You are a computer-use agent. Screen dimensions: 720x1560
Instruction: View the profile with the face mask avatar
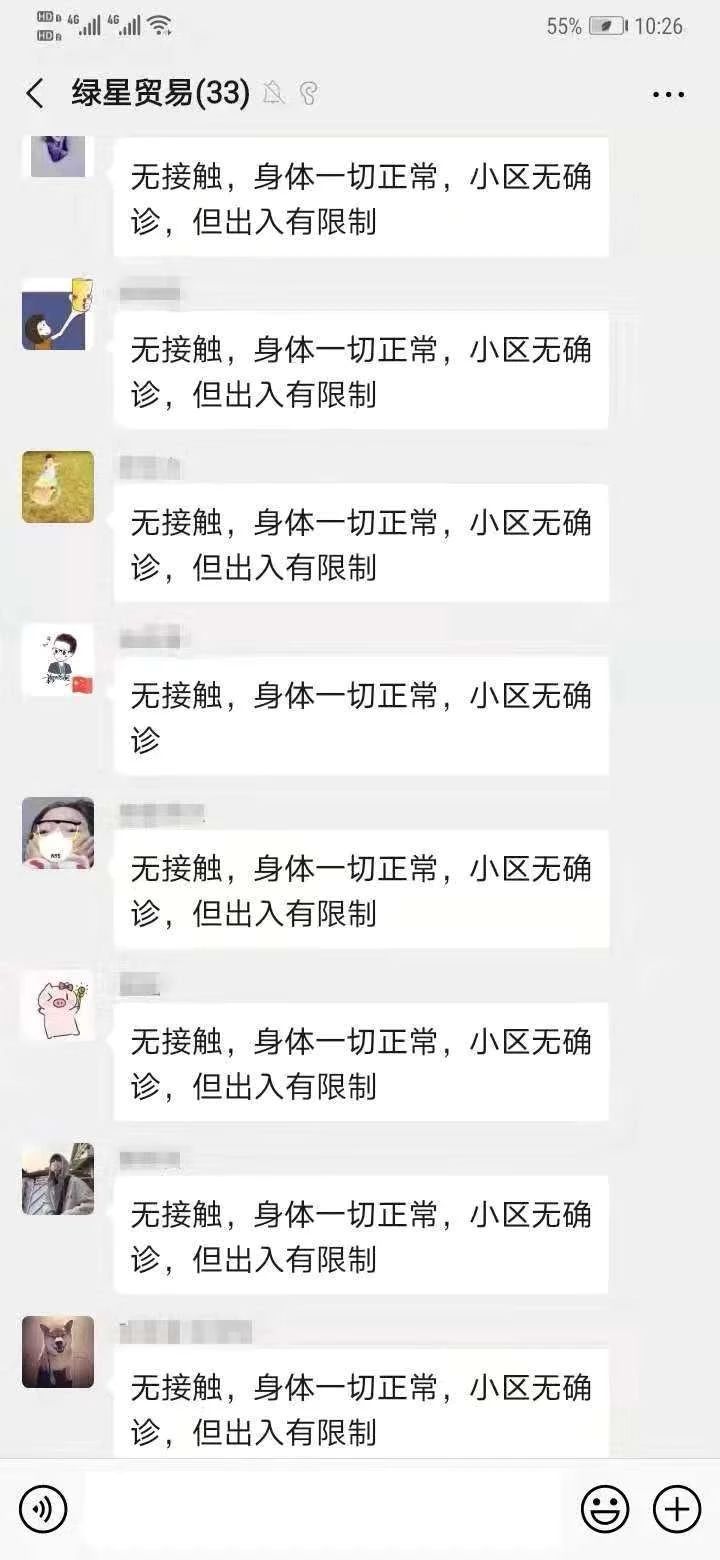(58, 833)
